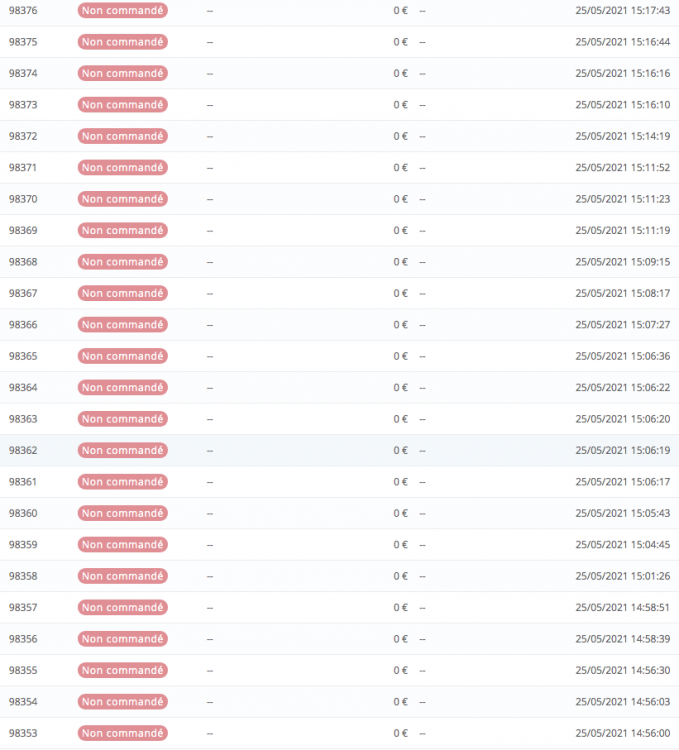The width and height of the screenshot is (679, 750).
Task: Select cart row 98358
Action: click(x=23, y=576)
